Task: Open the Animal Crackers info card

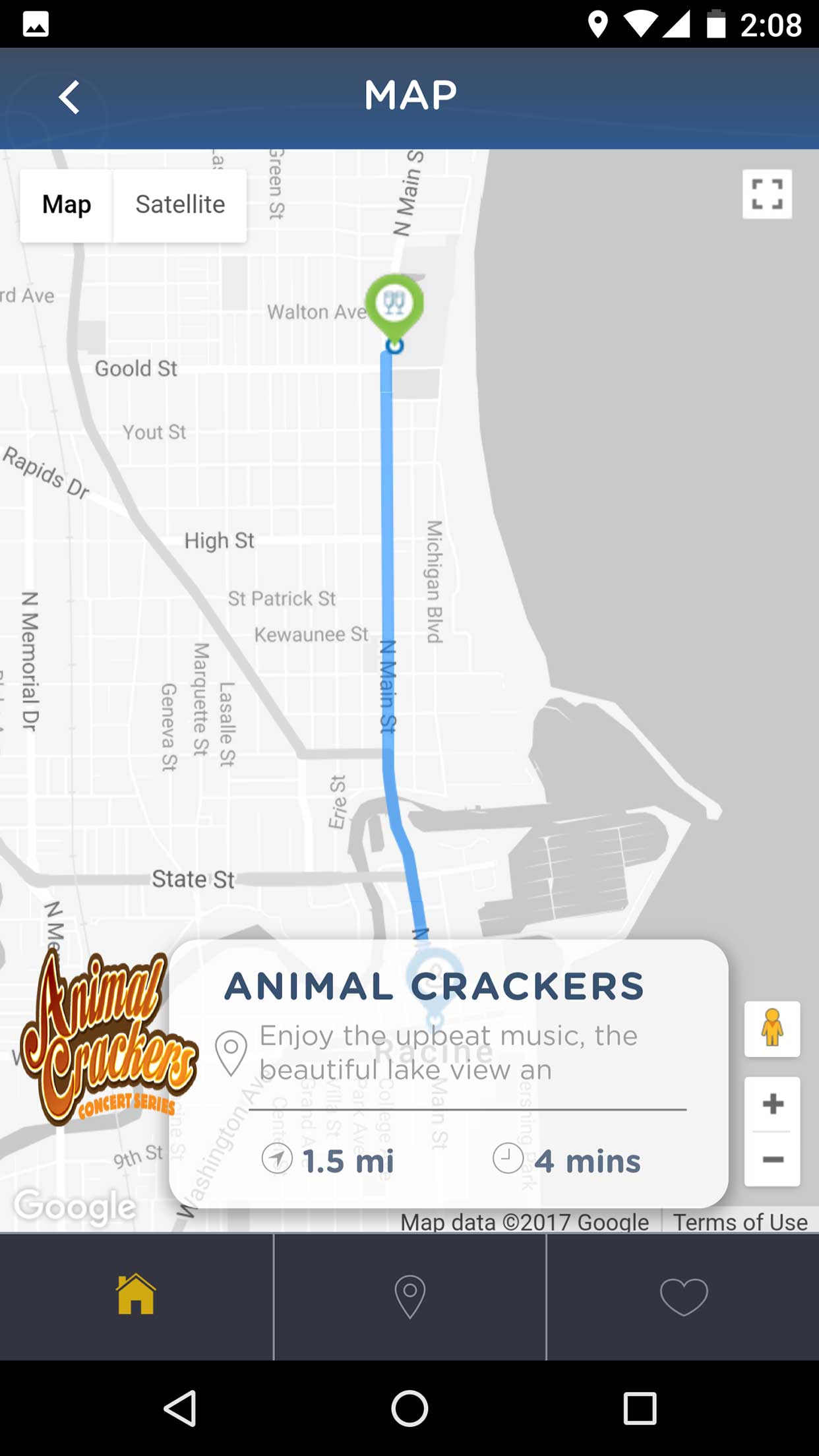Action: pyautogui.click(x=448, y=1074)
